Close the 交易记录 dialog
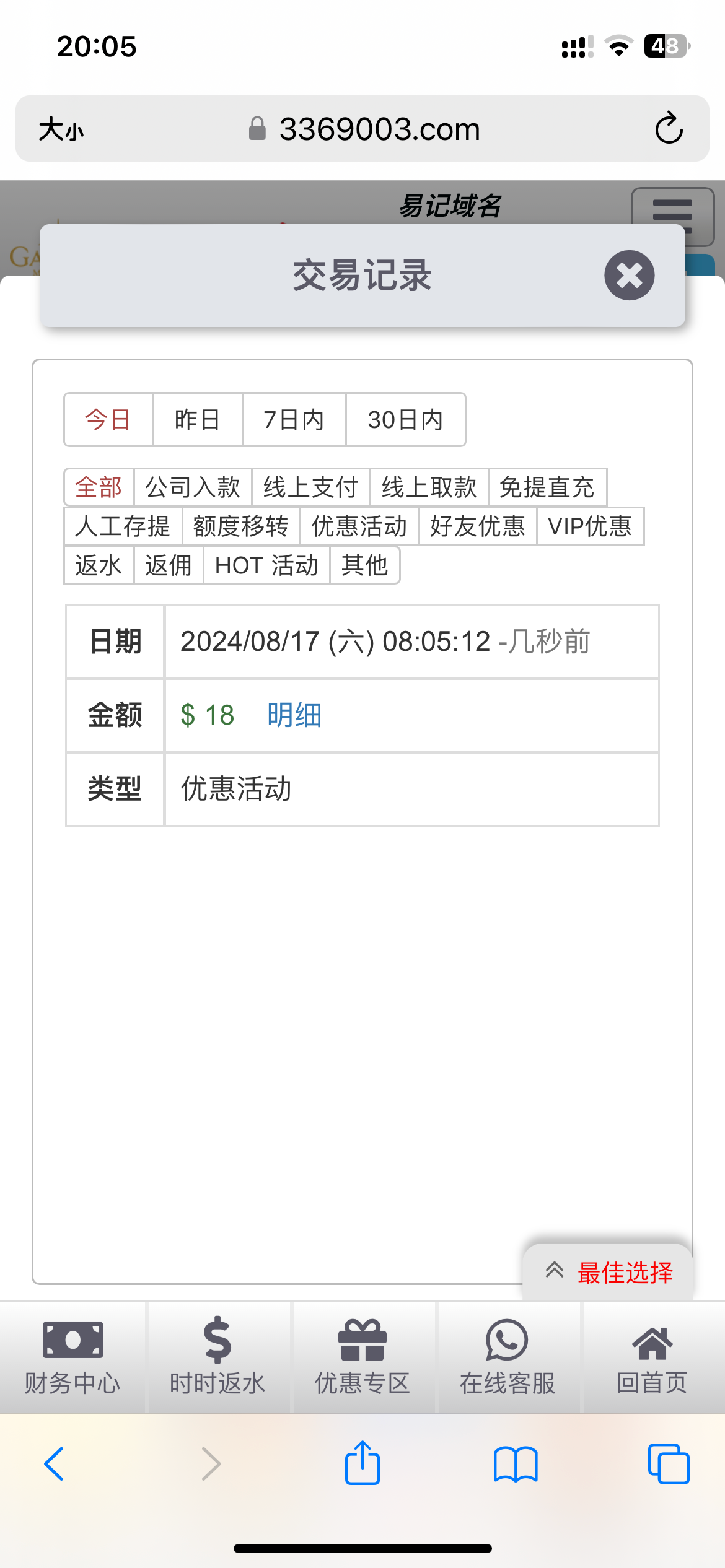This screenshot has height=1568, width=725. (x=629, y=276)
